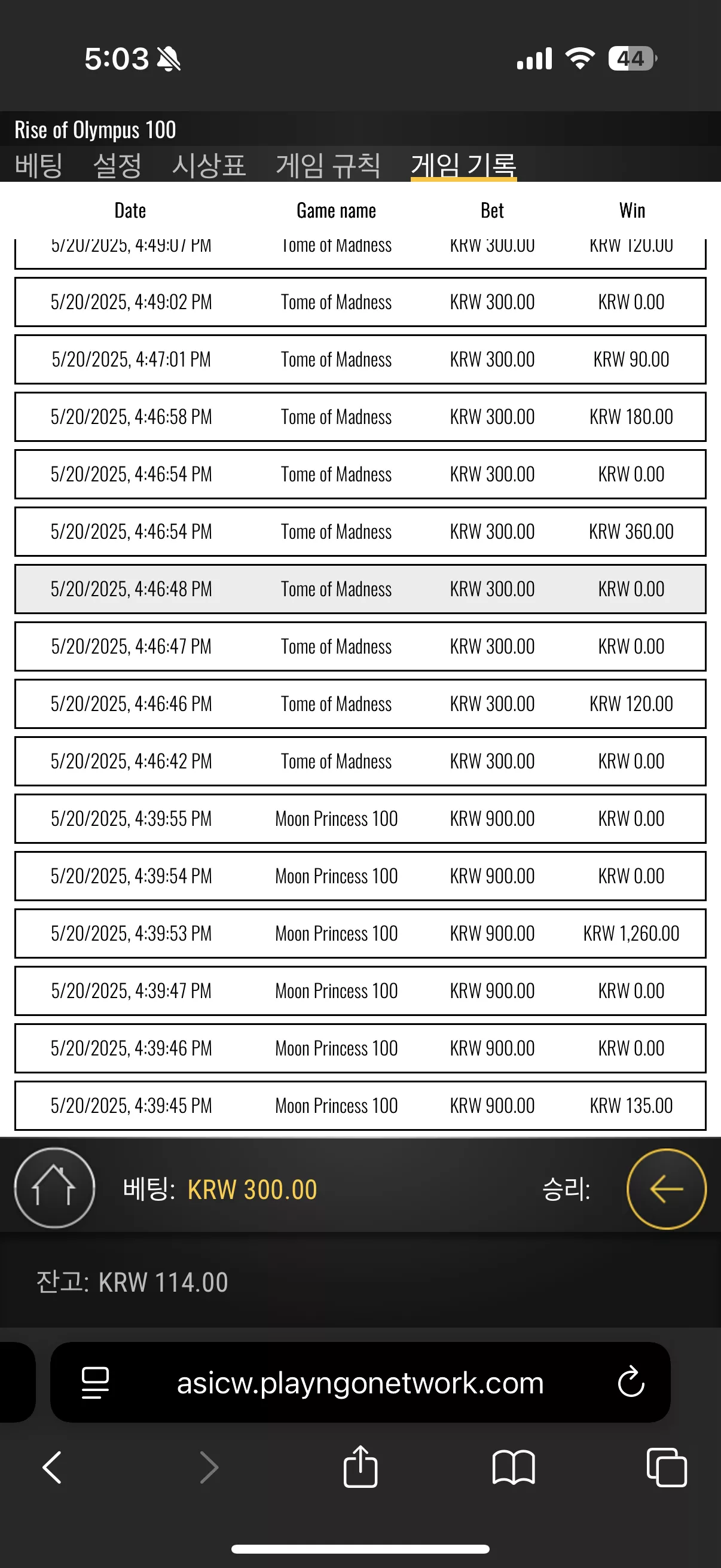Reload the page in Safari
The width and height of the screenshot is (721, 1568).
tap(631, 1382)
